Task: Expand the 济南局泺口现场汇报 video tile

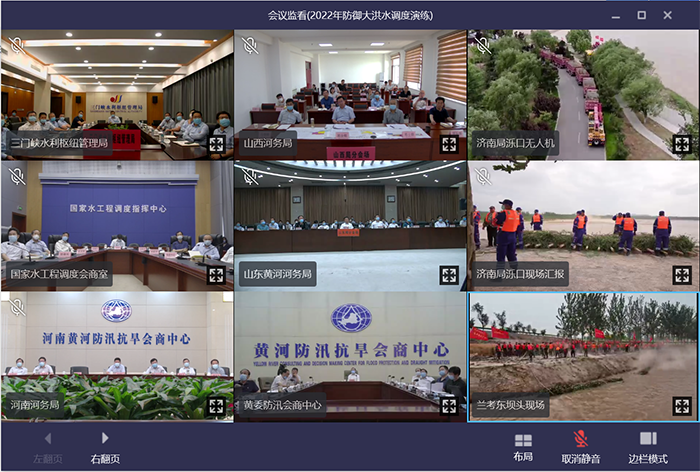Action: click(x=682, y=274)
